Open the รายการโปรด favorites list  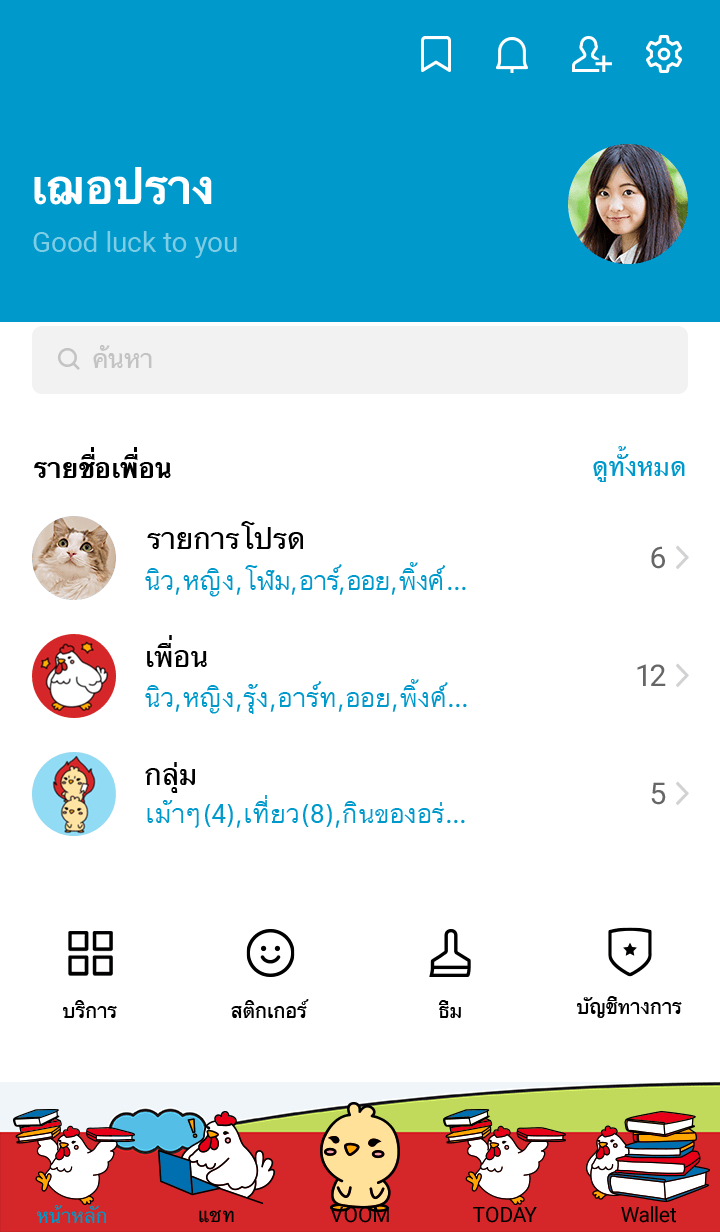click(360, 558)
